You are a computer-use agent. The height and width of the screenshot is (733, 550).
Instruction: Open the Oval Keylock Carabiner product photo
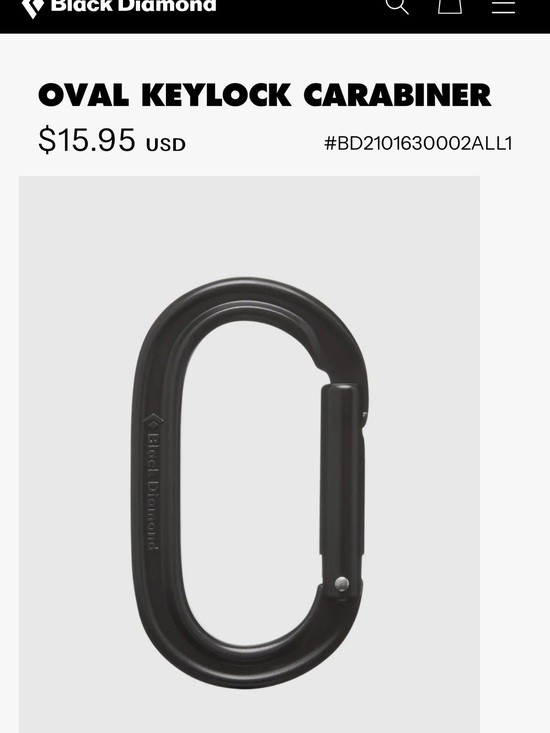click(249, 454)
